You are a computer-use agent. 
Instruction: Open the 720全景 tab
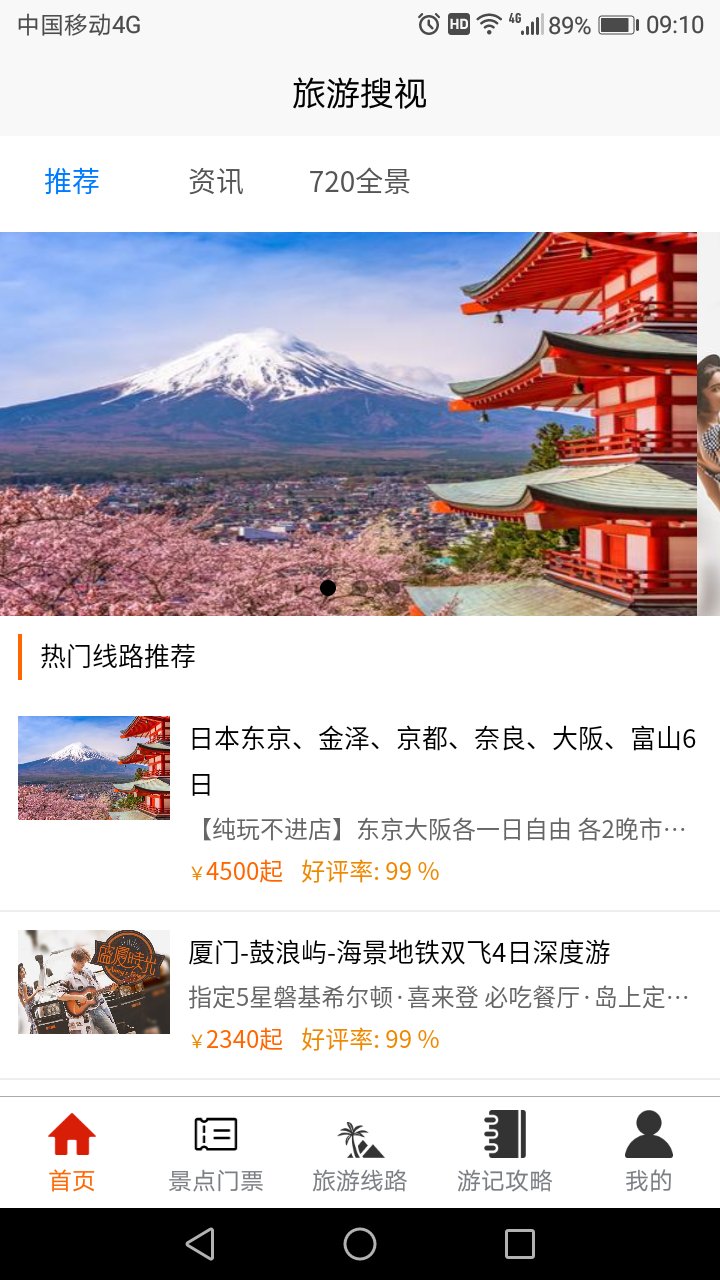tap(360, 182)
